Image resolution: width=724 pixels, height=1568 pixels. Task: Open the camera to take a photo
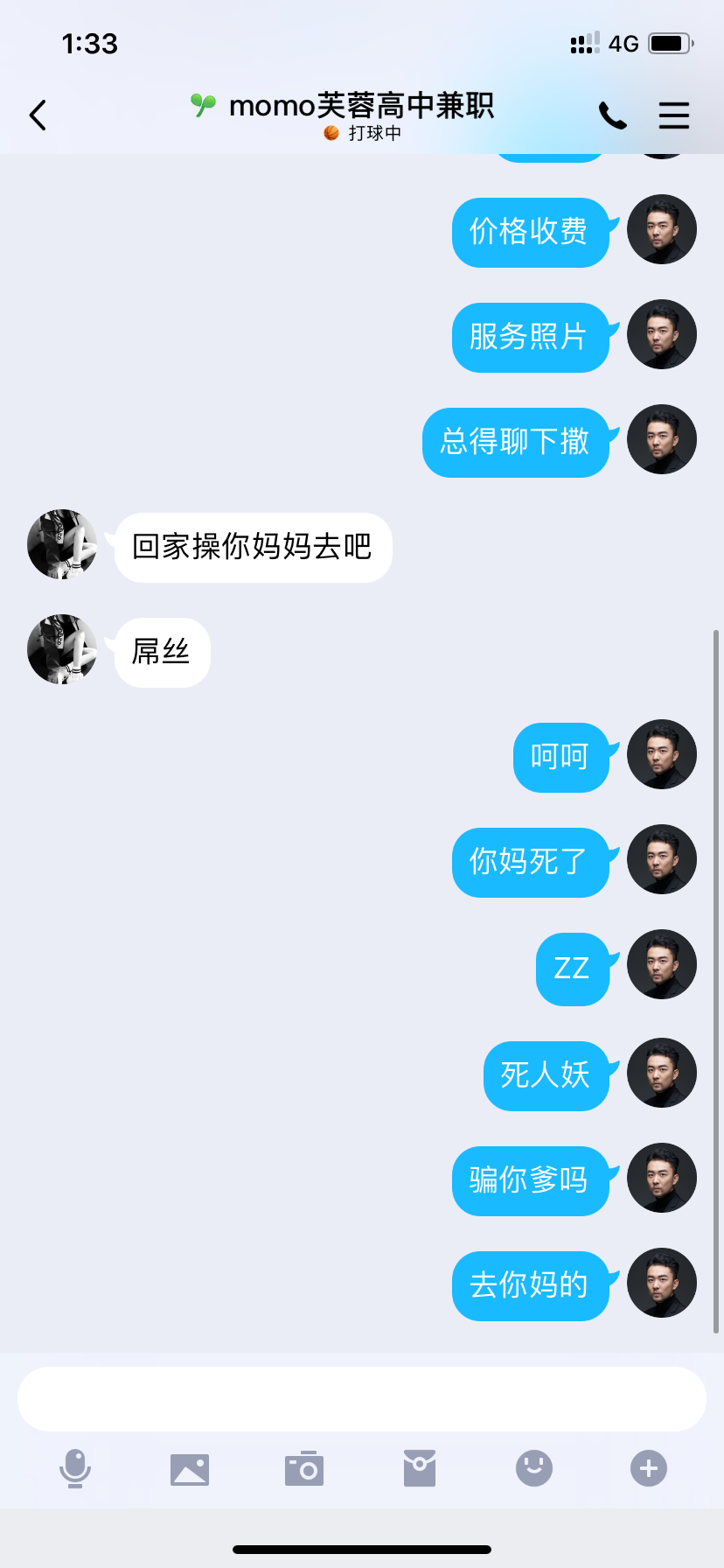click(x=304, y=1469)
